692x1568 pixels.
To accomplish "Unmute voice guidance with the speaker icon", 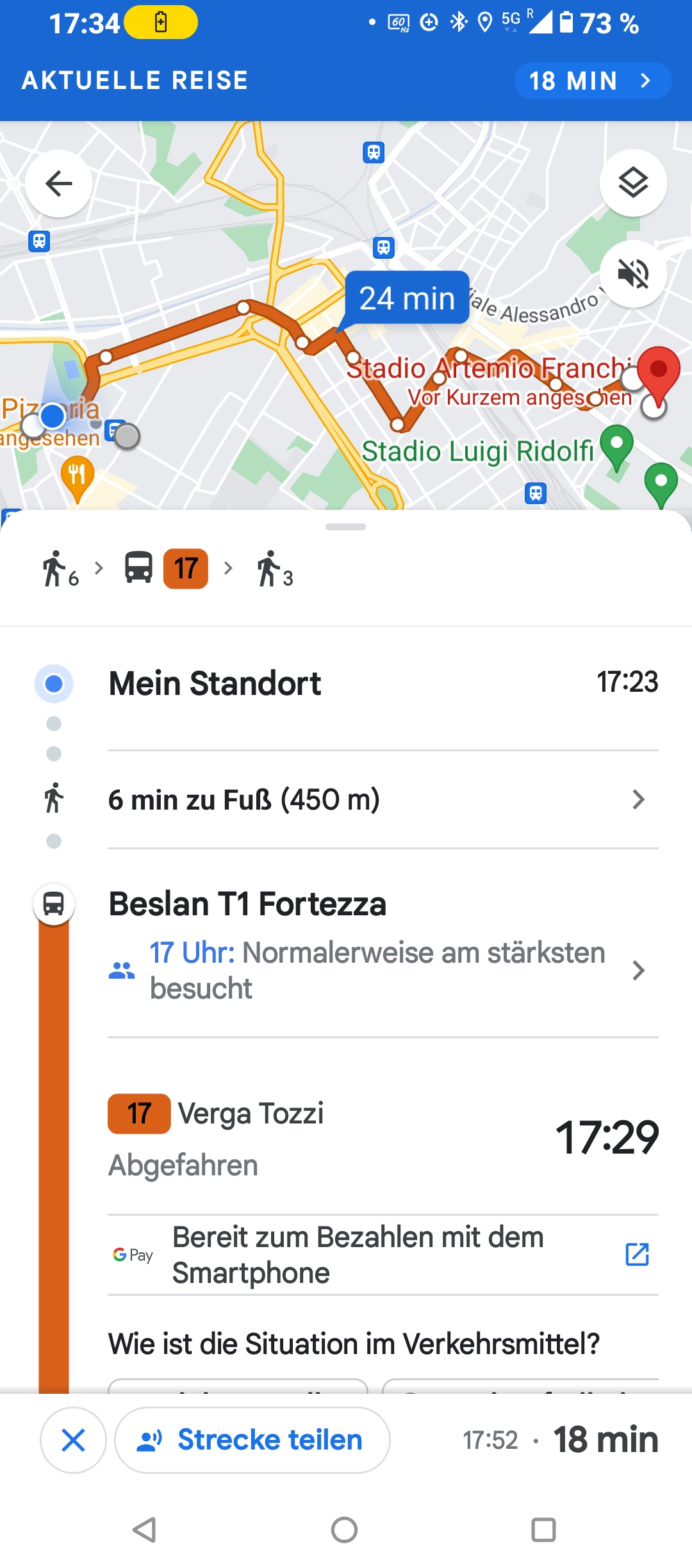I will 633,274.
